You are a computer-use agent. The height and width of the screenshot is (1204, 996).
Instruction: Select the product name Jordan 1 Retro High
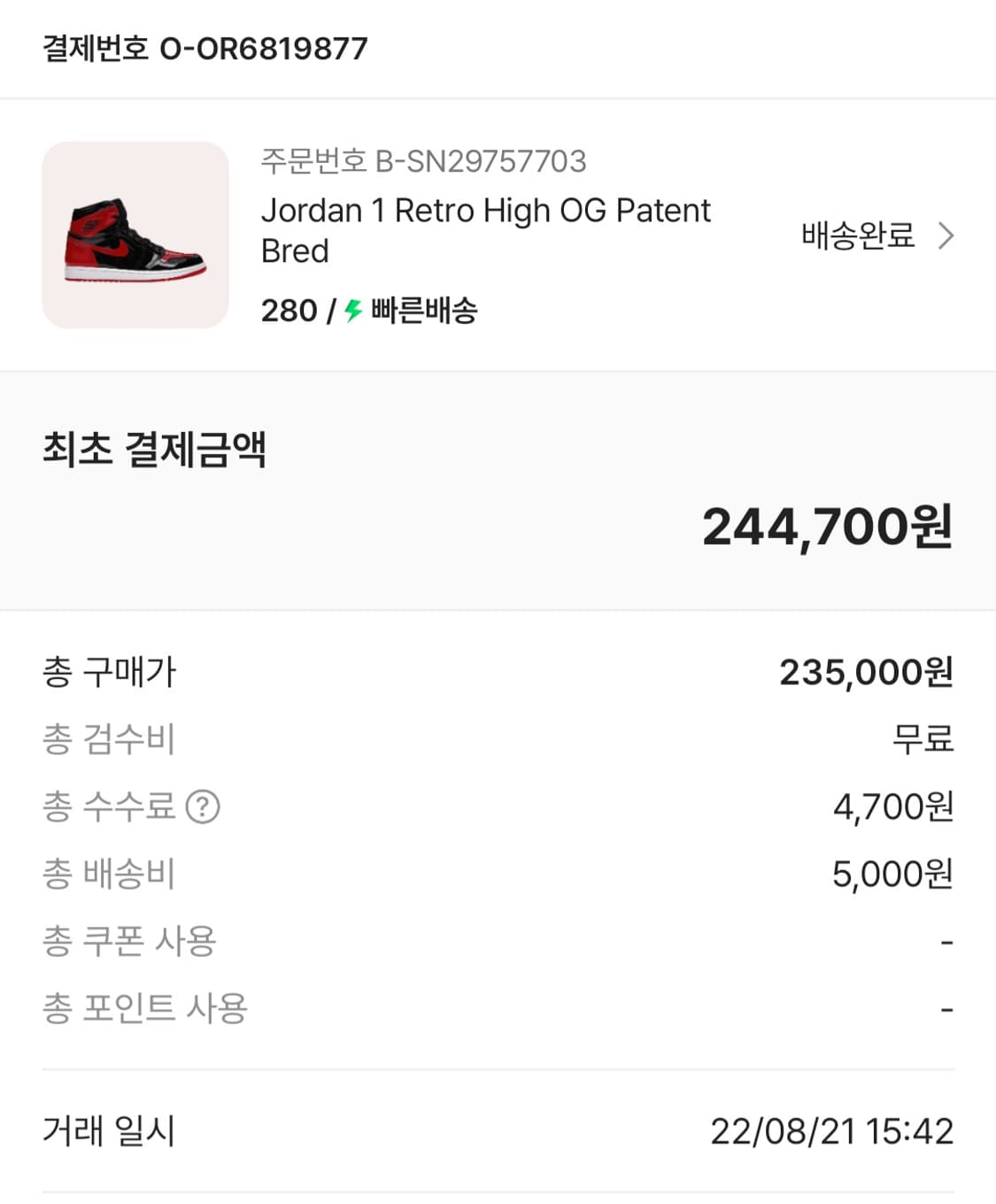486,210
